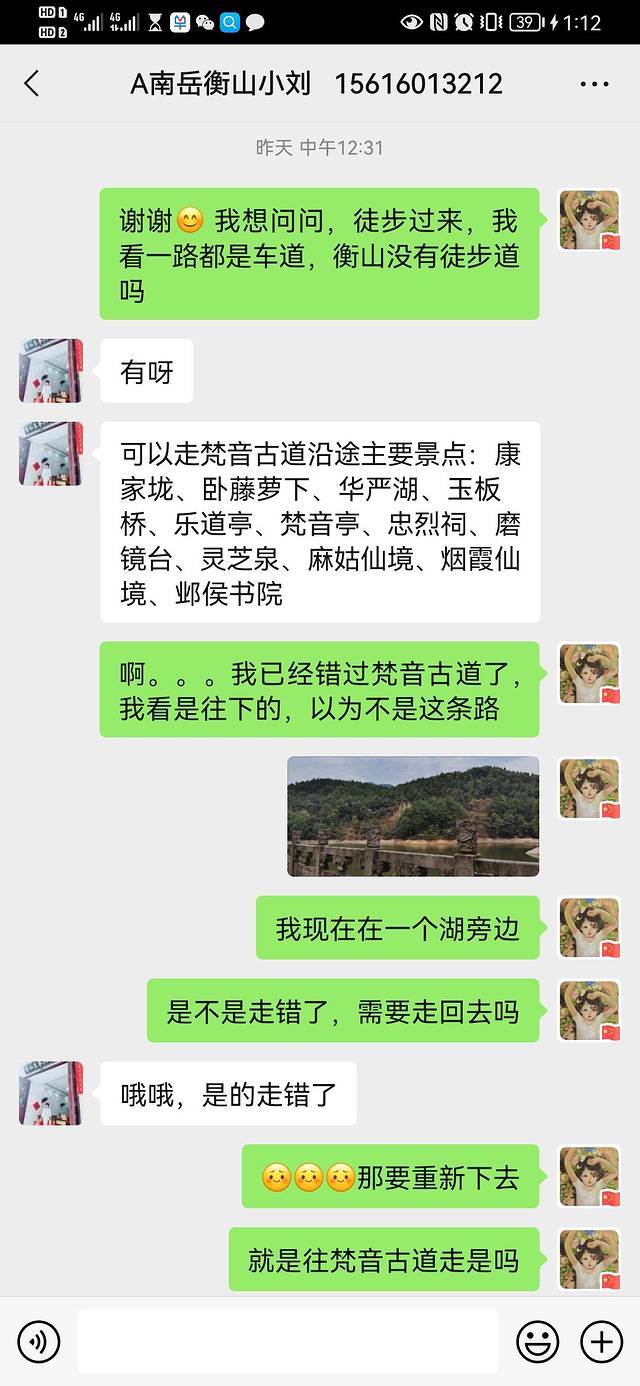The image size is (640, 1386).
Task: View the lake photo in full screen
Action: pyautogui.click(x=413, y=816)
